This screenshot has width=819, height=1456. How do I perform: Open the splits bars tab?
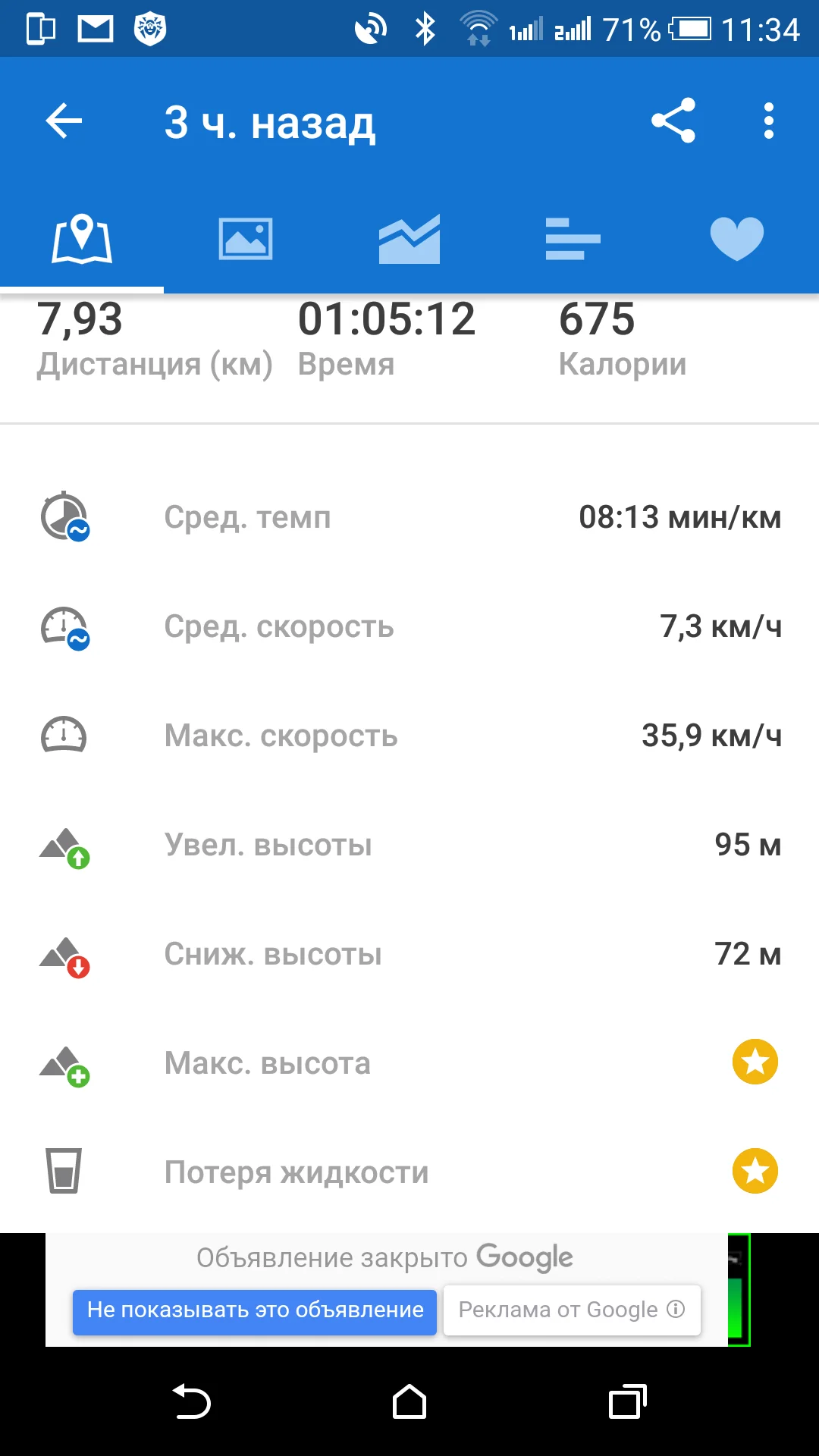[x=573, y=239]
